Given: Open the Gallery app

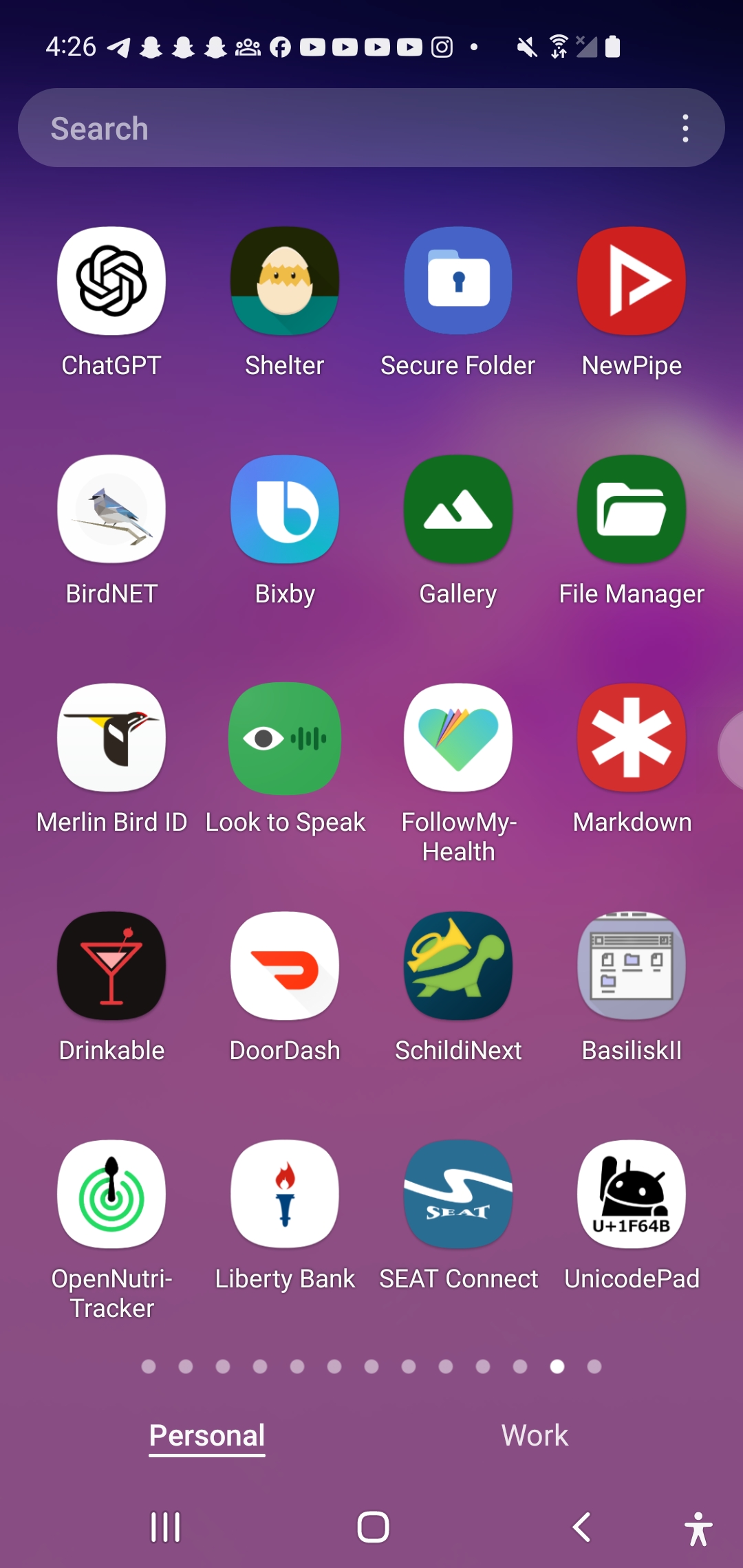Looking at the screenshot, I should point(458,509).
